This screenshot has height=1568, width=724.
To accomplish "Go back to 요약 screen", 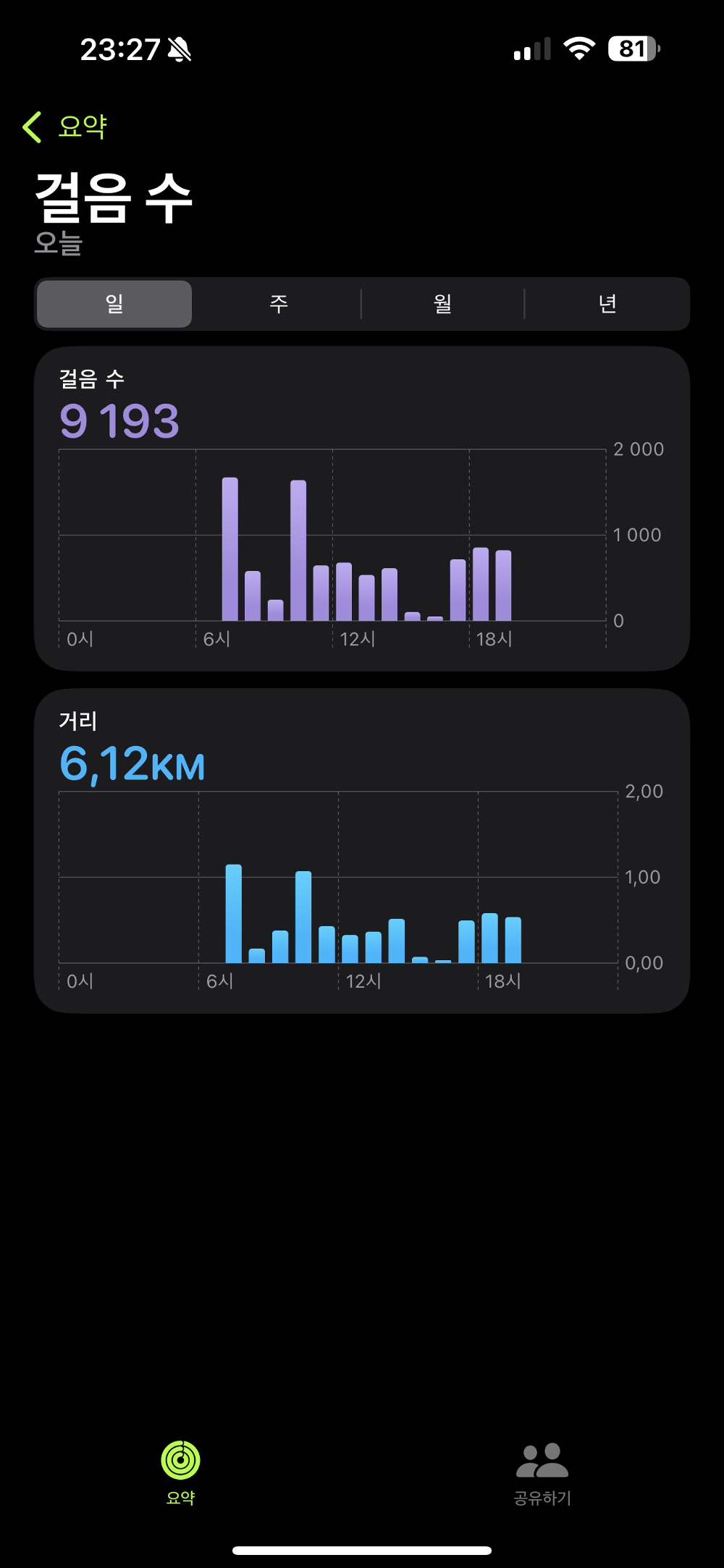I will coord(65,127).
